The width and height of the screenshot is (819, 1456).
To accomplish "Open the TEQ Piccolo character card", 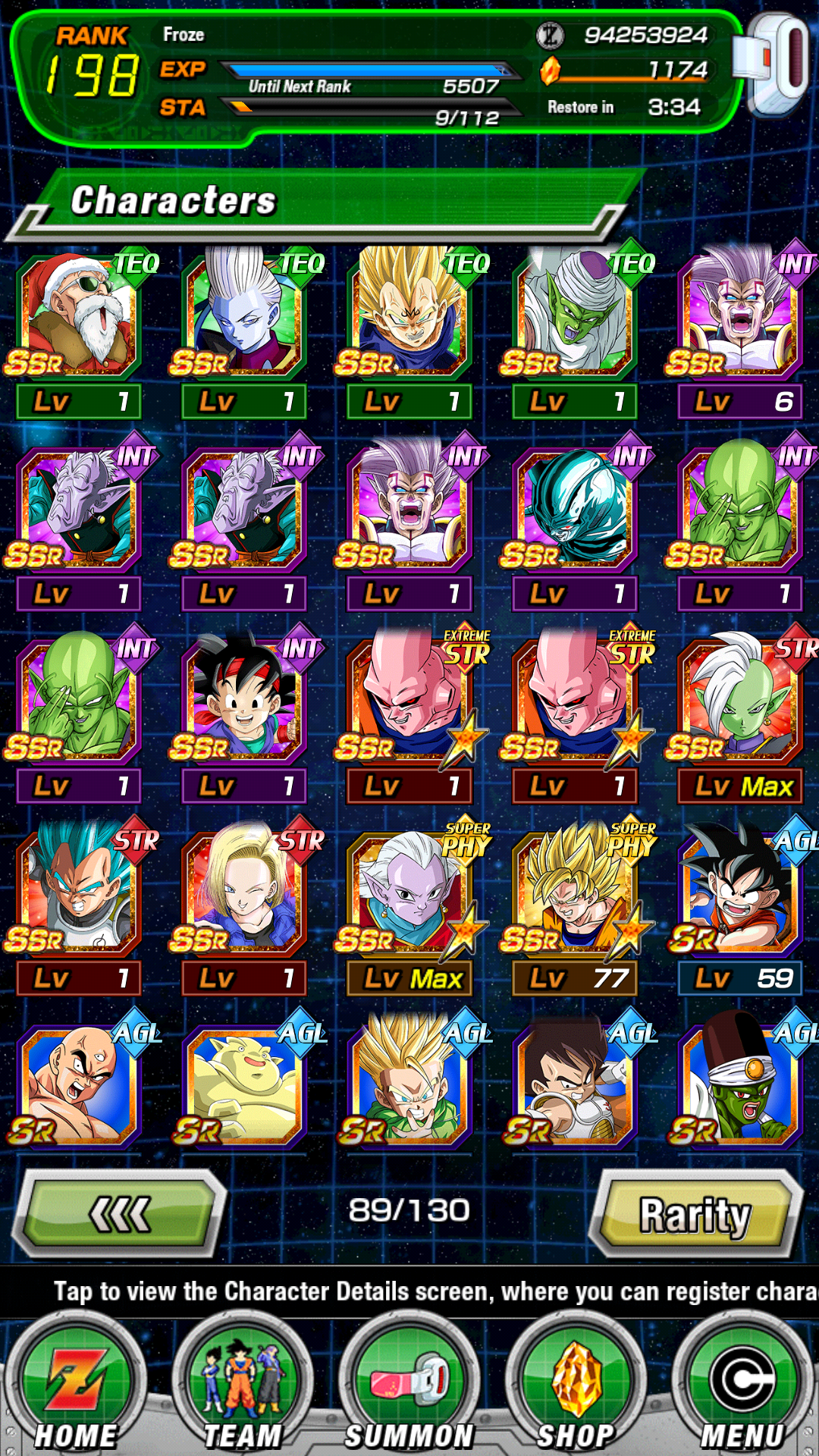I will pos(575,335).
